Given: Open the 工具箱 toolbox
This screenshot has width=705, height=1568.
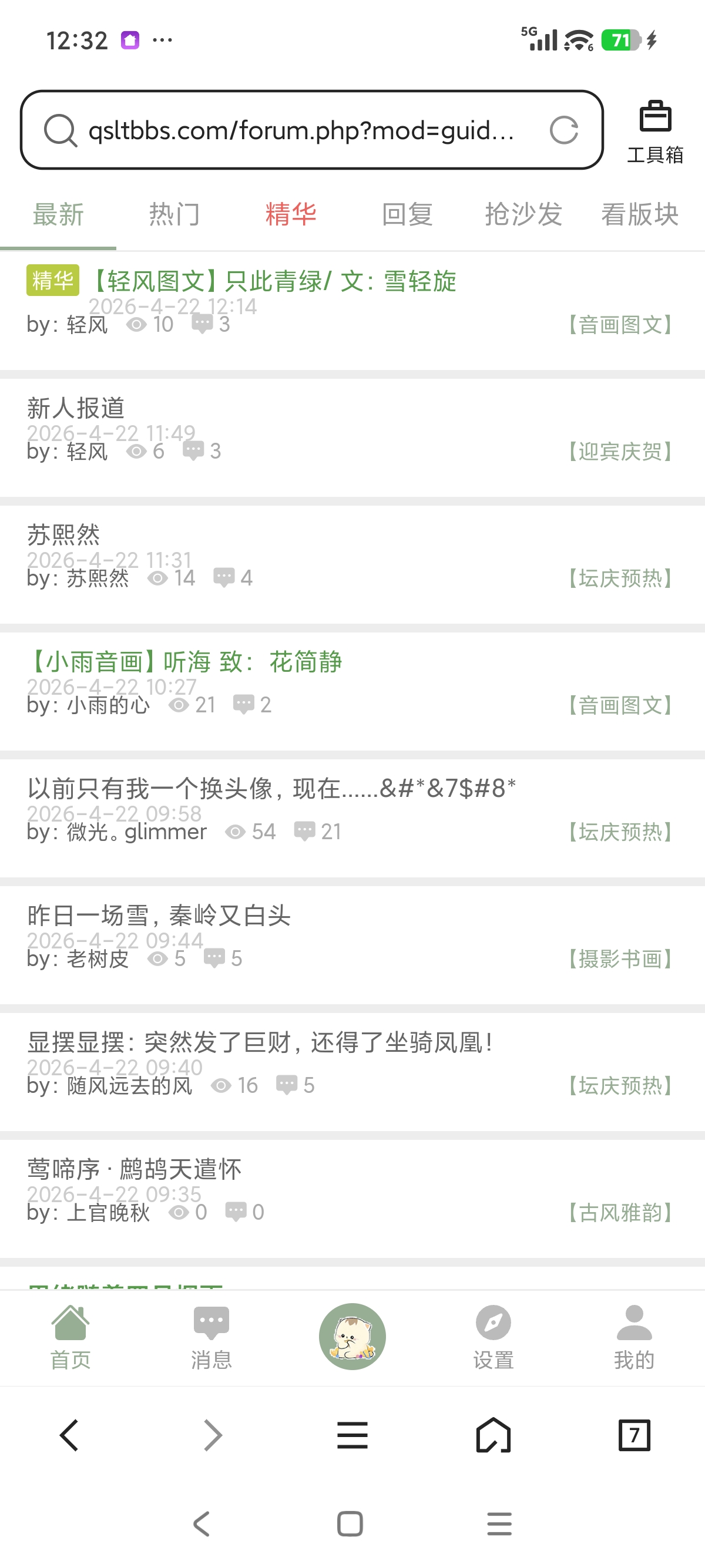Looking at the screenshot, I should (654, 129).
